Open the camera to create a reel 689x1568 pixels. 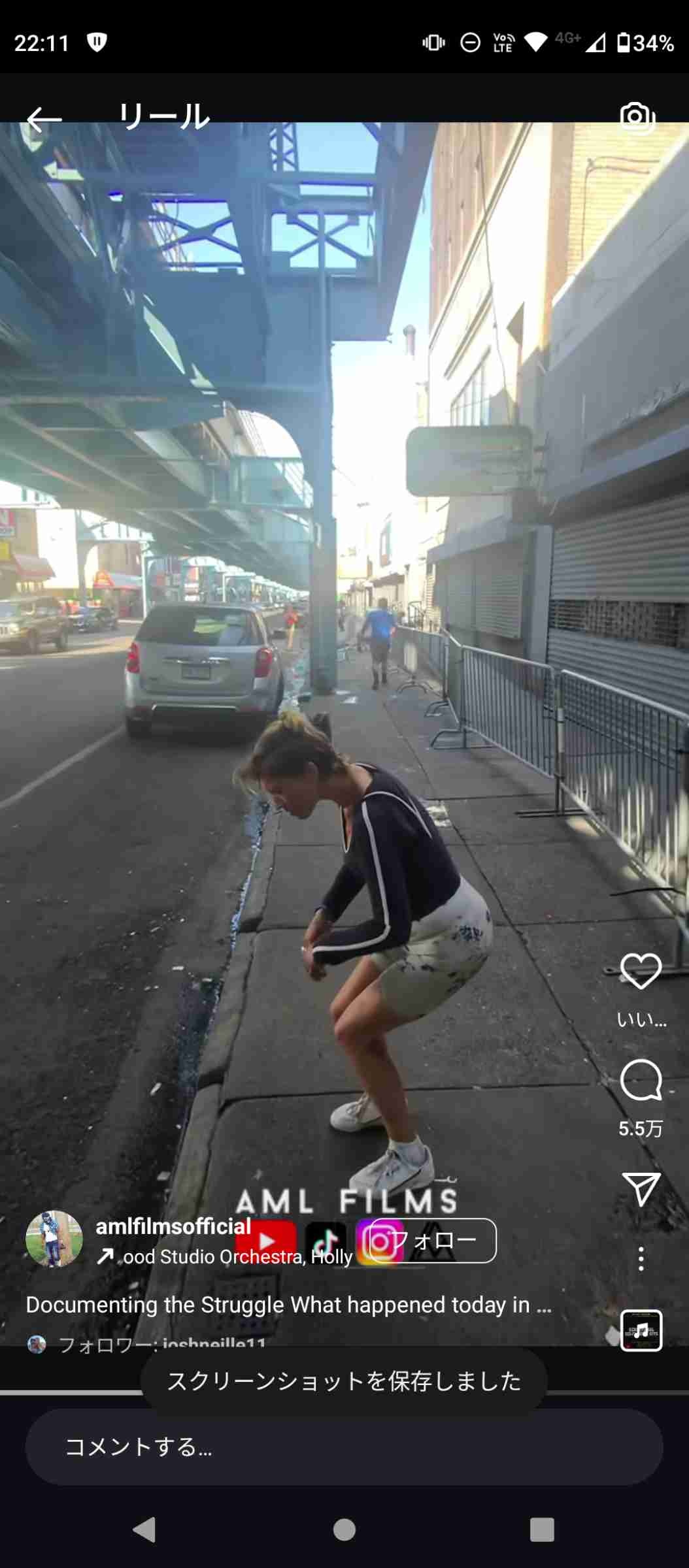(x=637, y=118)
